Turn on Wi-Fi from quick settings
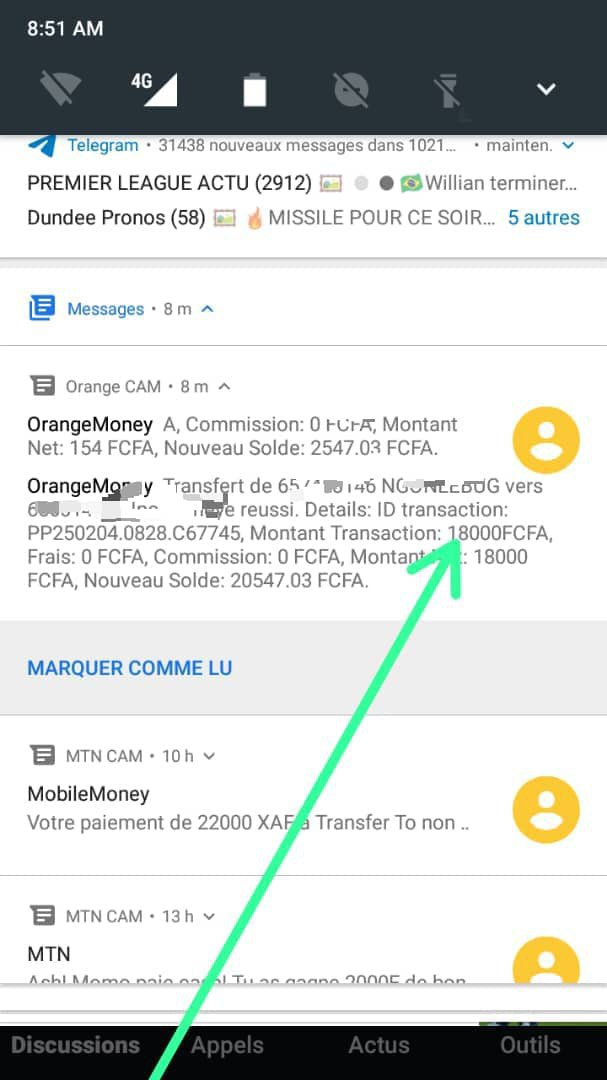 (x=60, y=88)
